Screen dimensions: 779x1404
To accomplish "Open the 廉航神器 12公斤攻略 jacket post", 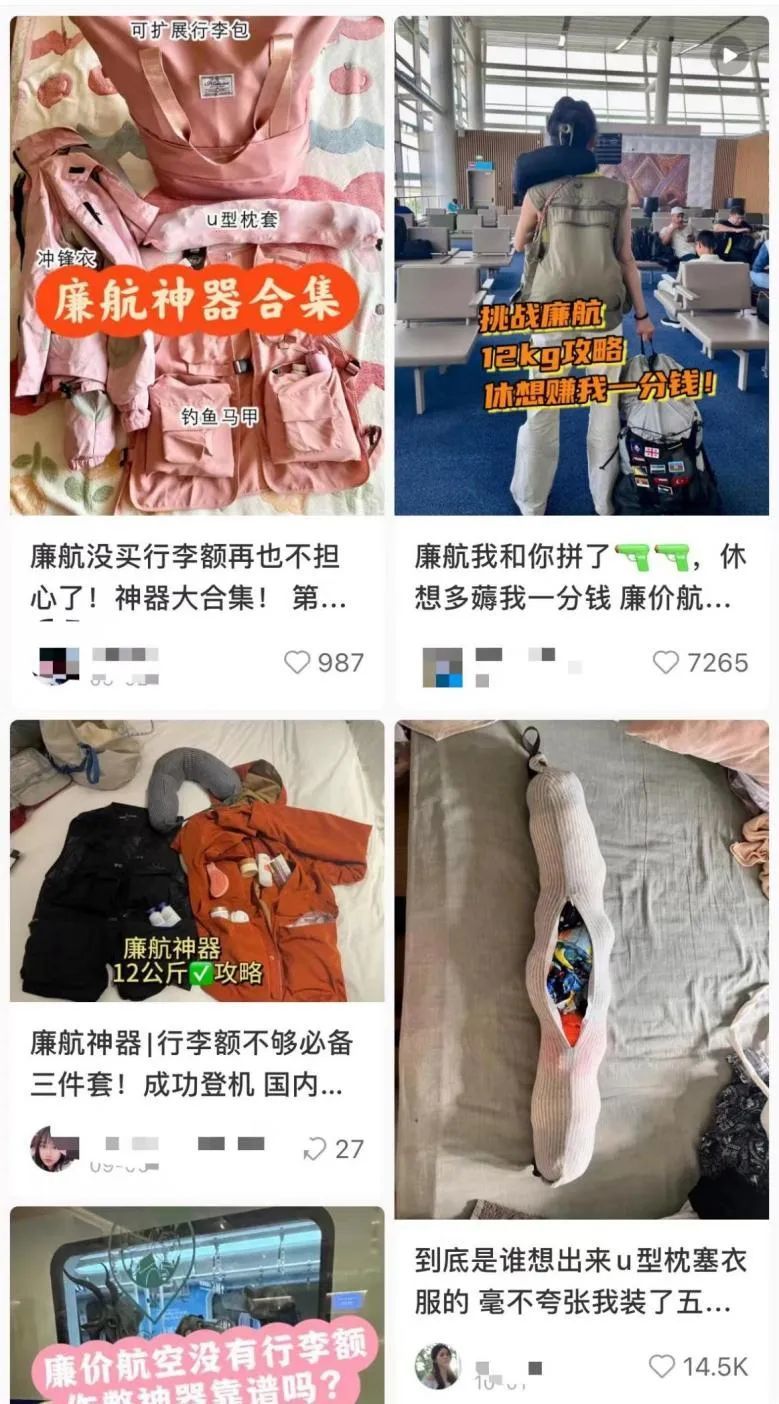I will [197, 860].
